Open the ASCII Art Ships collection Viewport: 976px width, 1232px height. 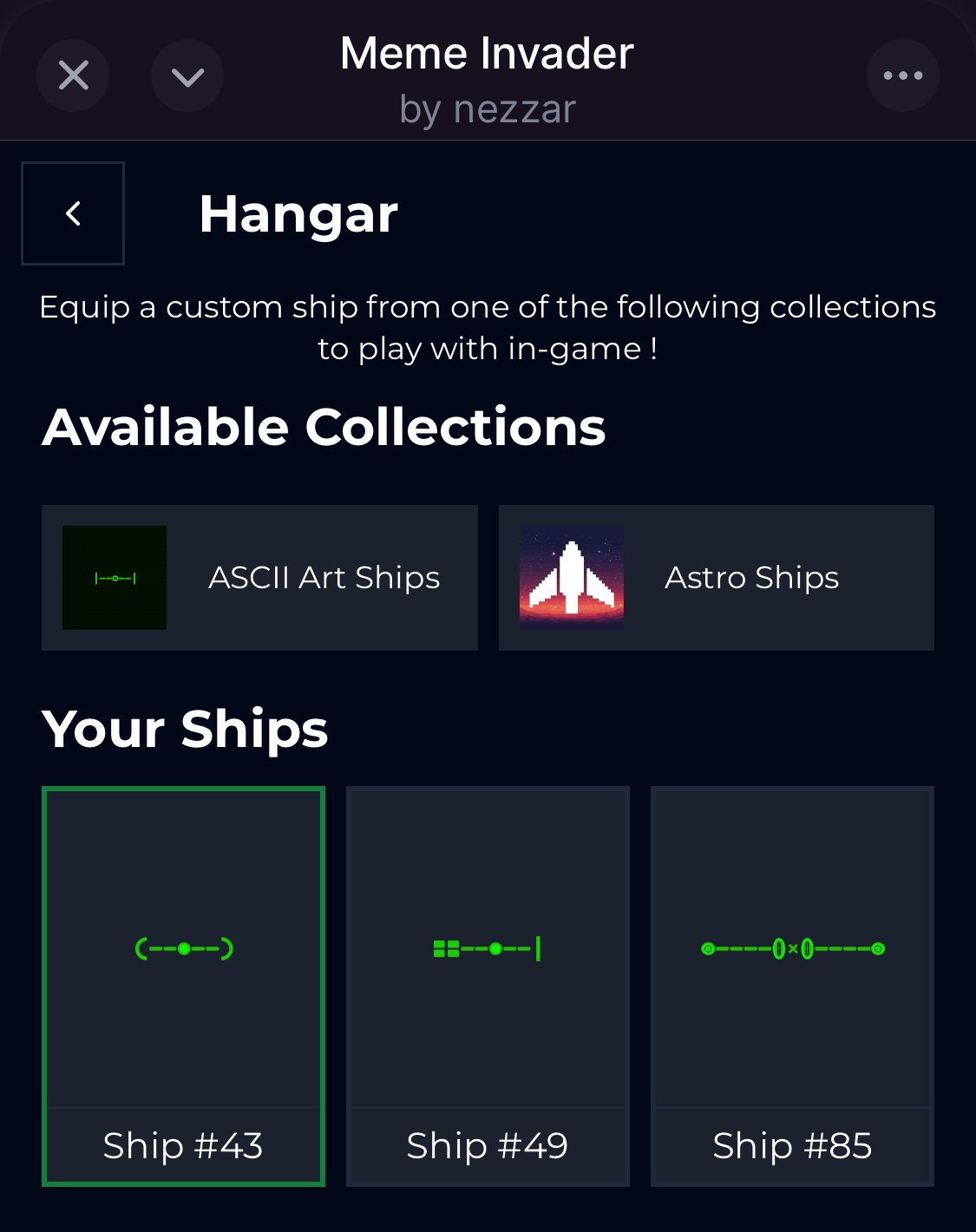[x=259, y=578]
